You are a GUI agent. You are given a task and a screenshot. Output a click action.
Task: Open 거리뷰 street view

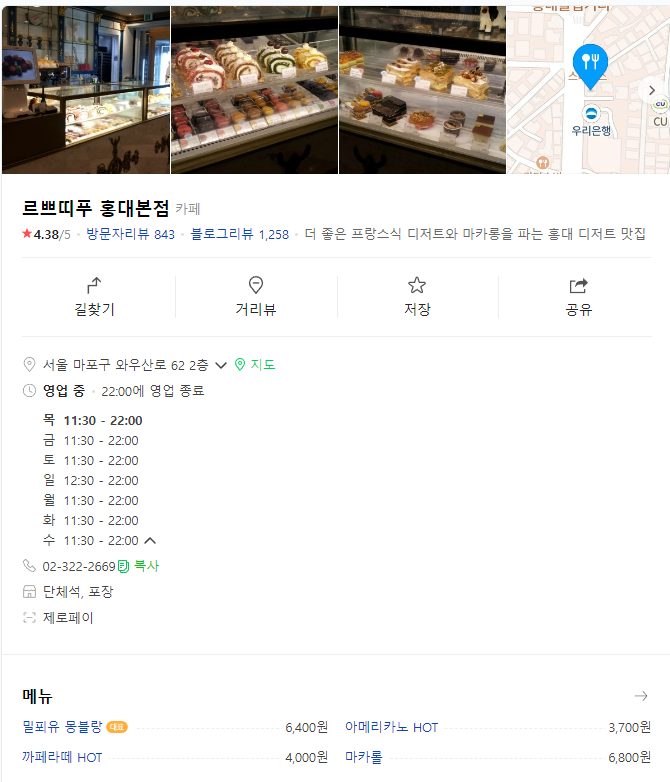point(256,297)
